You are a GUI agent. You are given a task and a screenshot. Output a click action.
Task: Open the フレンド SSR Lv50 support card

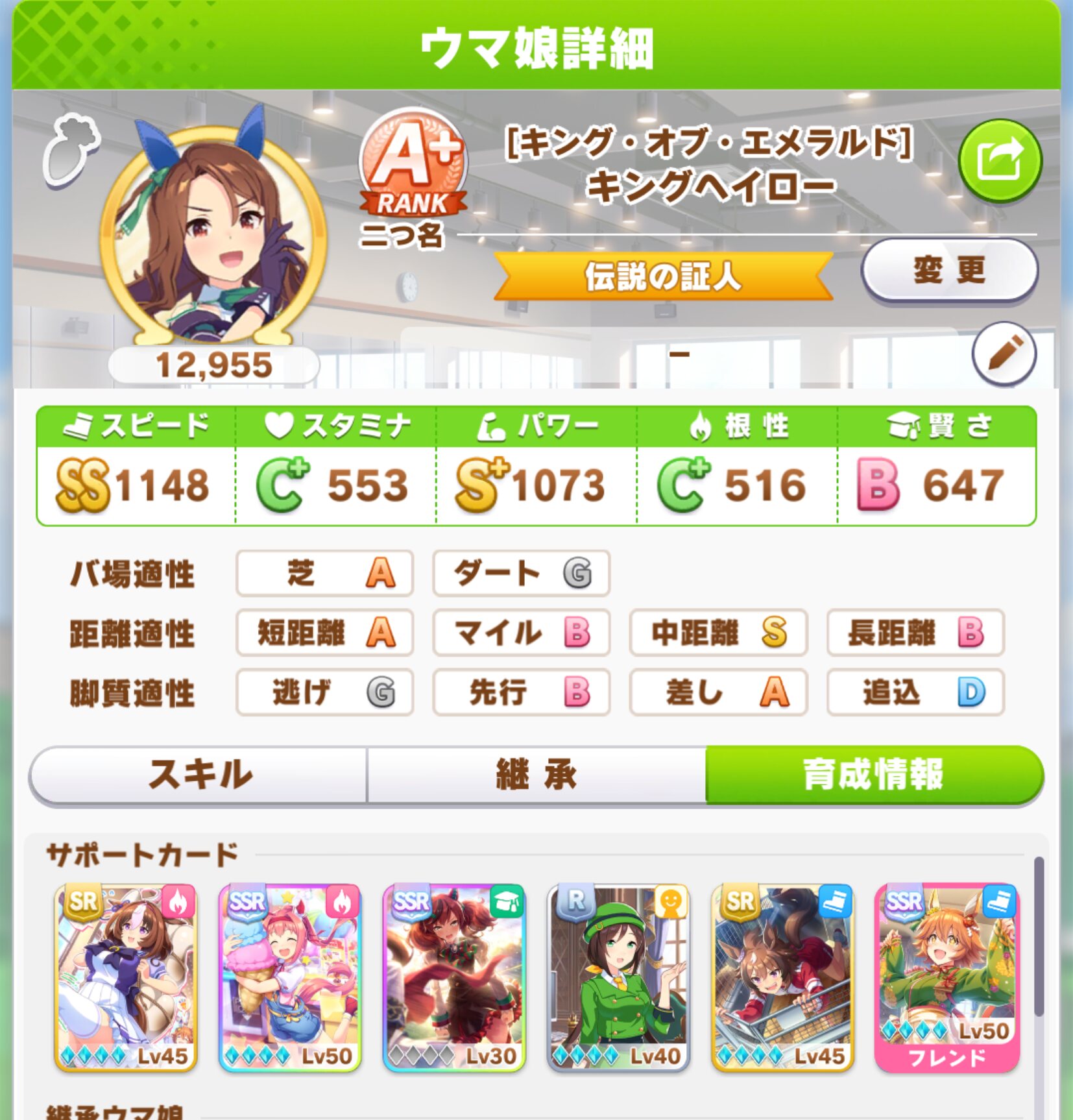[947, 977]
